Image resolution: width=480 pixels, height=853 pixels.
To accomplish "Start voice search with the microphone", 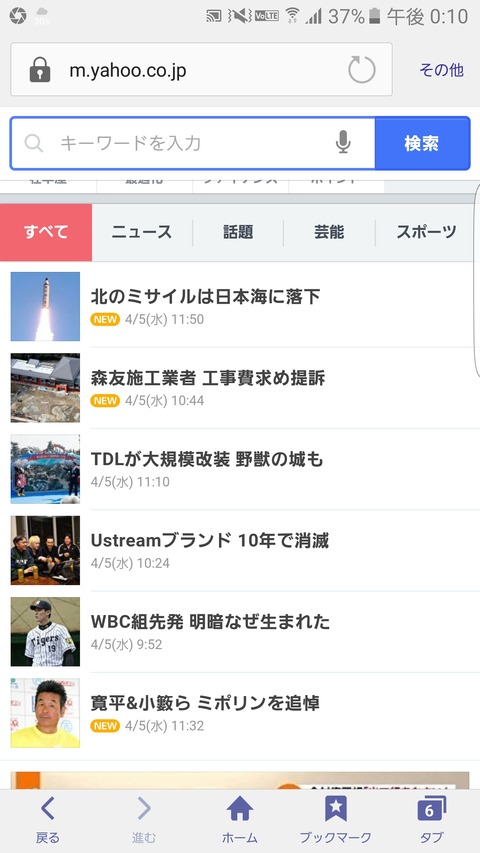I will (x=343, y=143).
